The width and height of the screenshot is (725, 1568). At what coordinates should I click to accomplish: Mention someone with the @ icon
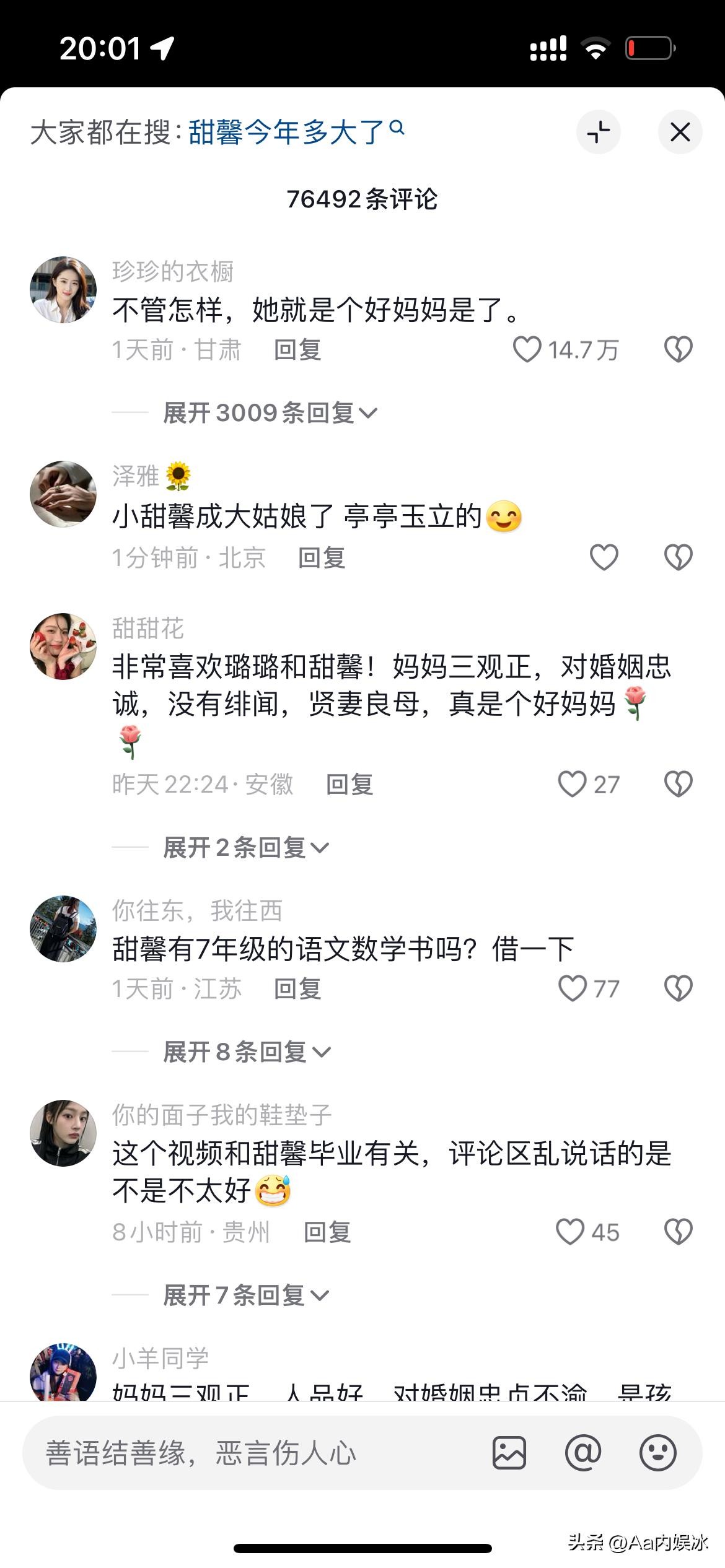583,1453
